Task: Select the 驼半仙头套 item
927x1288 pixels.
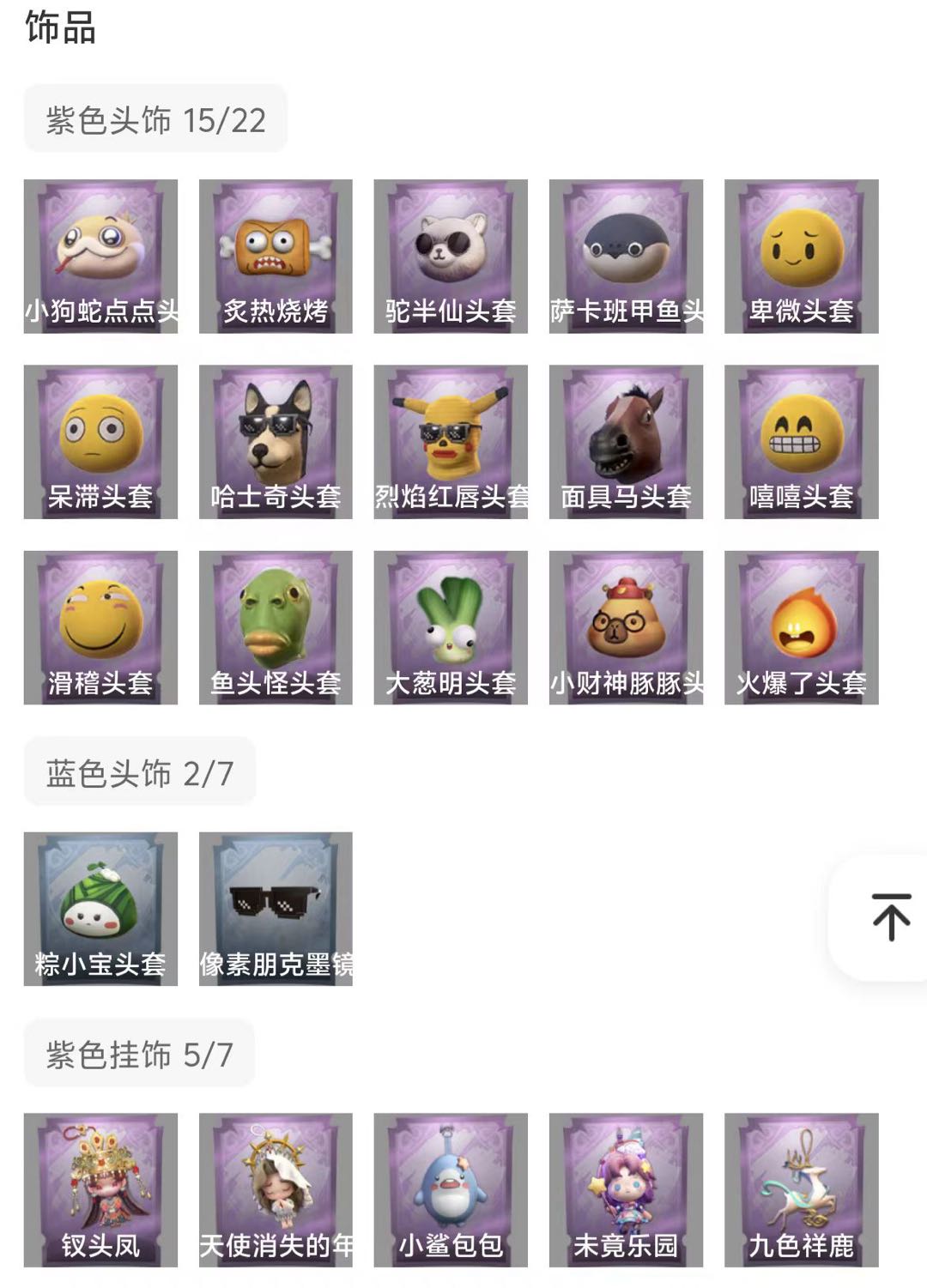Action: click(451, 256)
